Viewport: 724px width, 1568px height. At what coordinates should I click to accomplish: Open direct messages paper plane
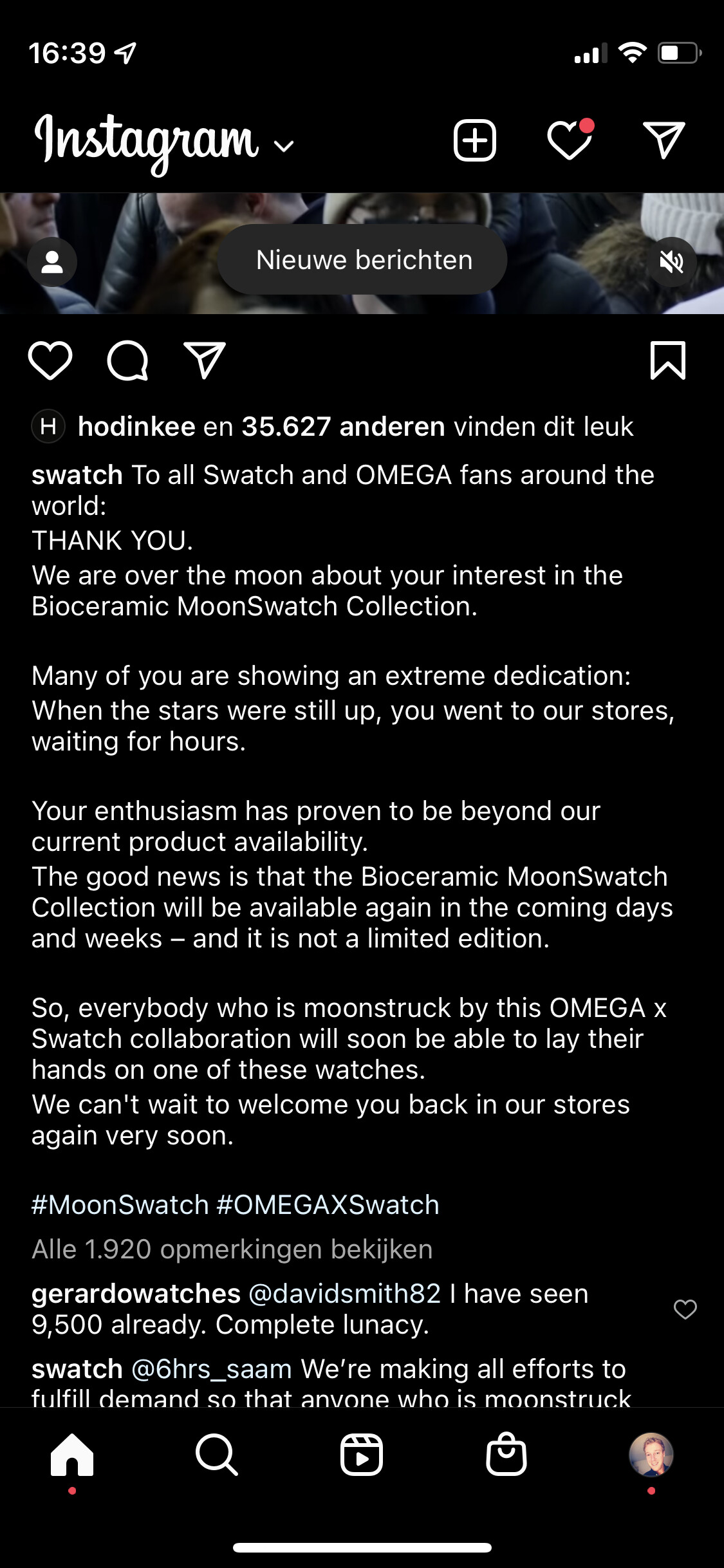664,139
